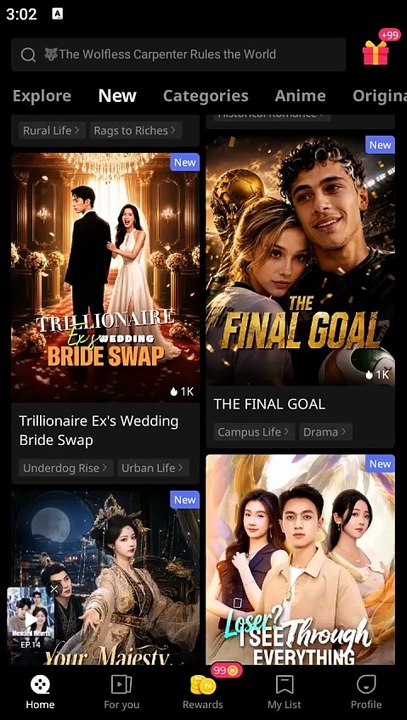The image size is (407, 720).
Task: Open the Rewards tab
Action: (x=203, y=692)
